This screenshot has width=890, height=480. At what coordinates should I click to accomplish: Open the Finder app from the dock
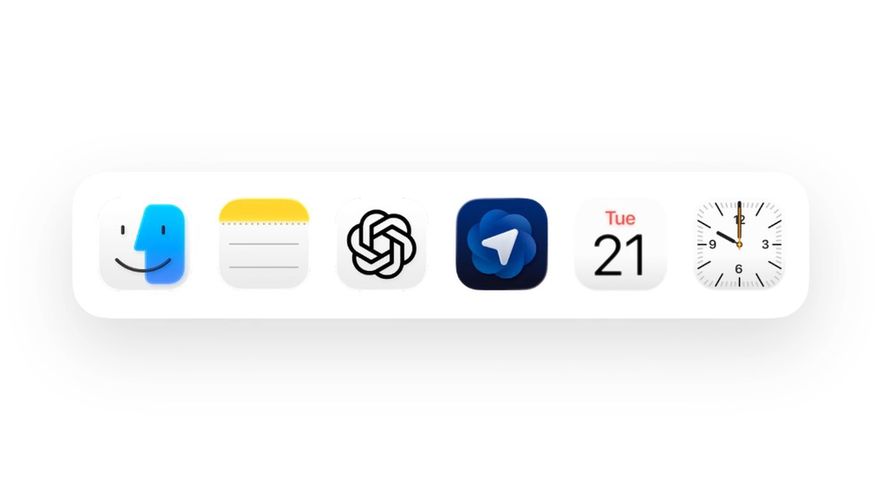click(x=145, y=245)
